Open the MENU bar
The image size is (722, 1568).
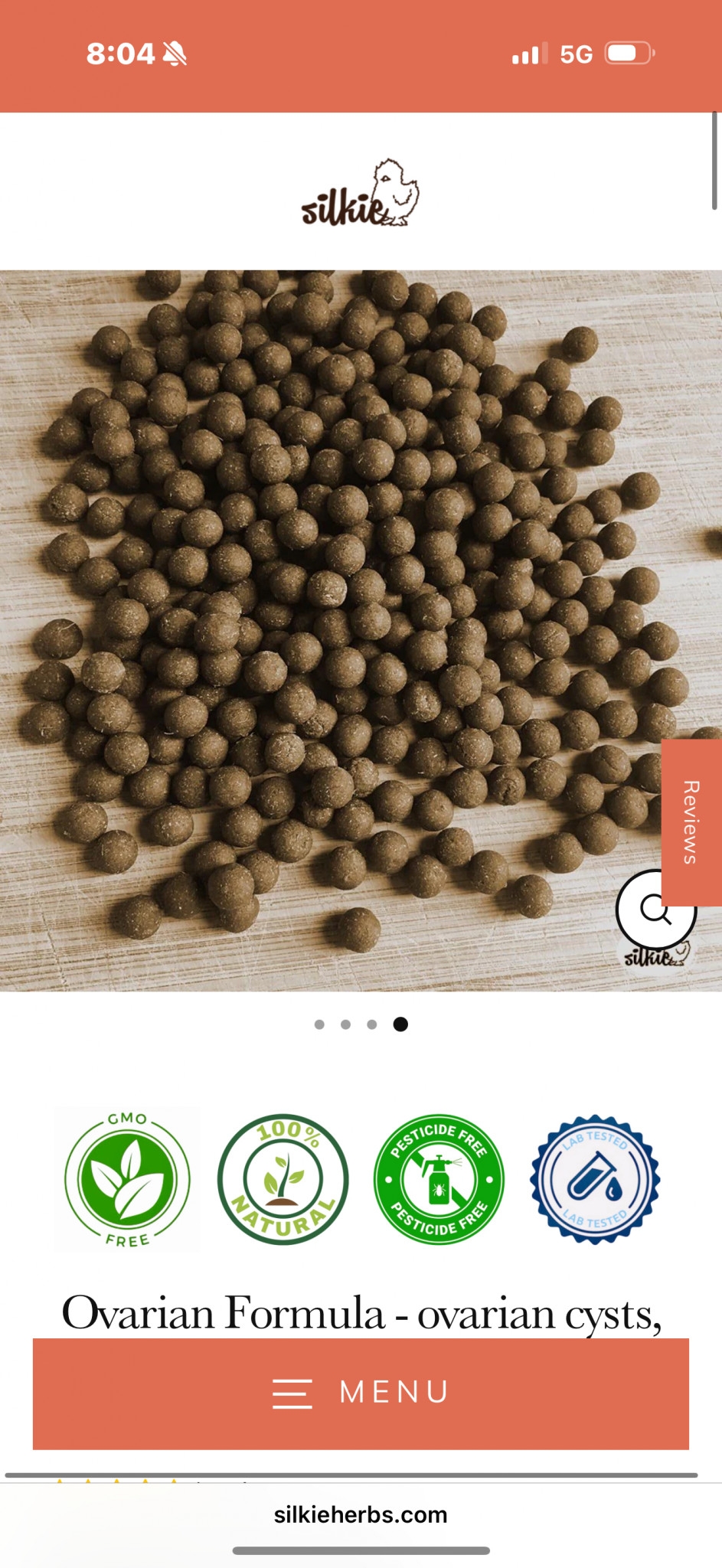pyautogui.click(x=361, y=1393)
